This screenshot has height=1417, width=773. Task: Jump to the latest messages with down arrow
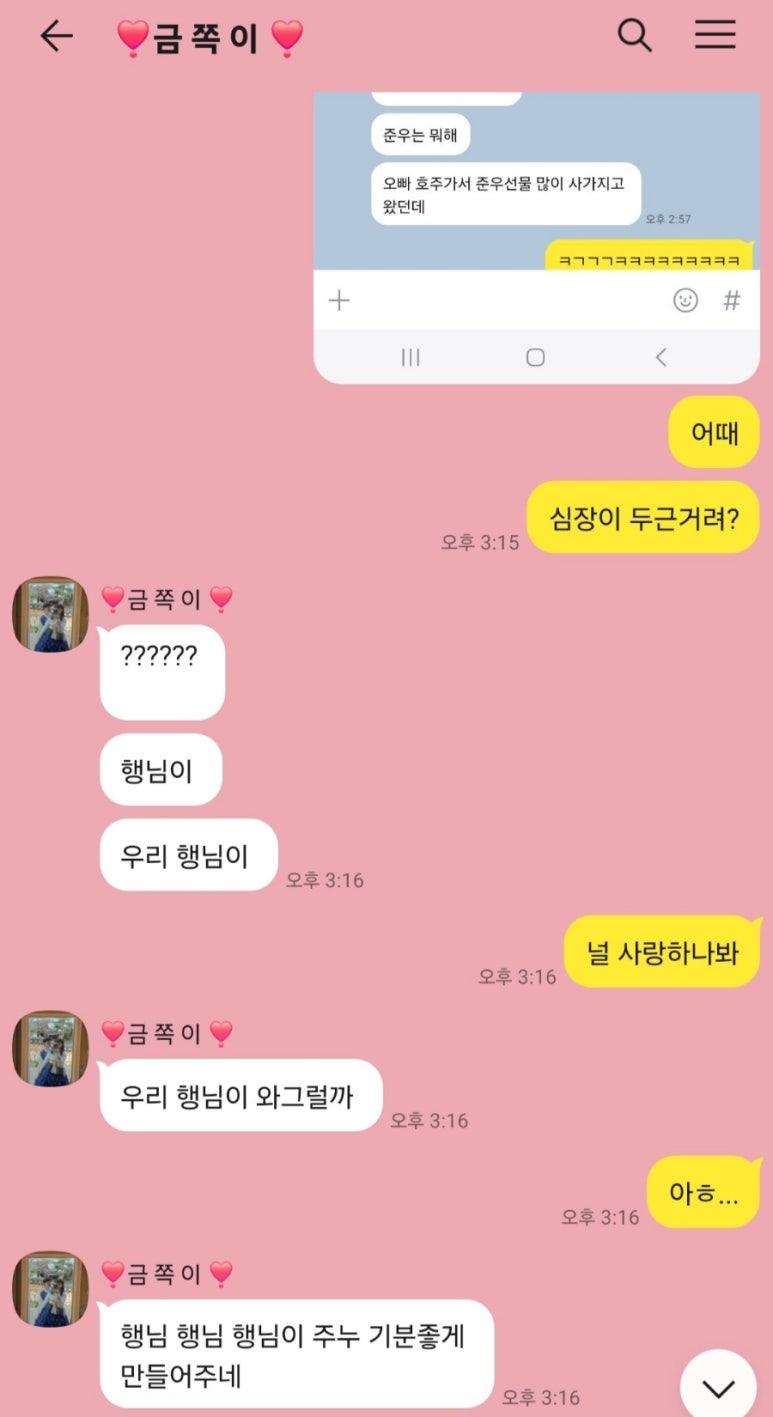pos(718,1387)
